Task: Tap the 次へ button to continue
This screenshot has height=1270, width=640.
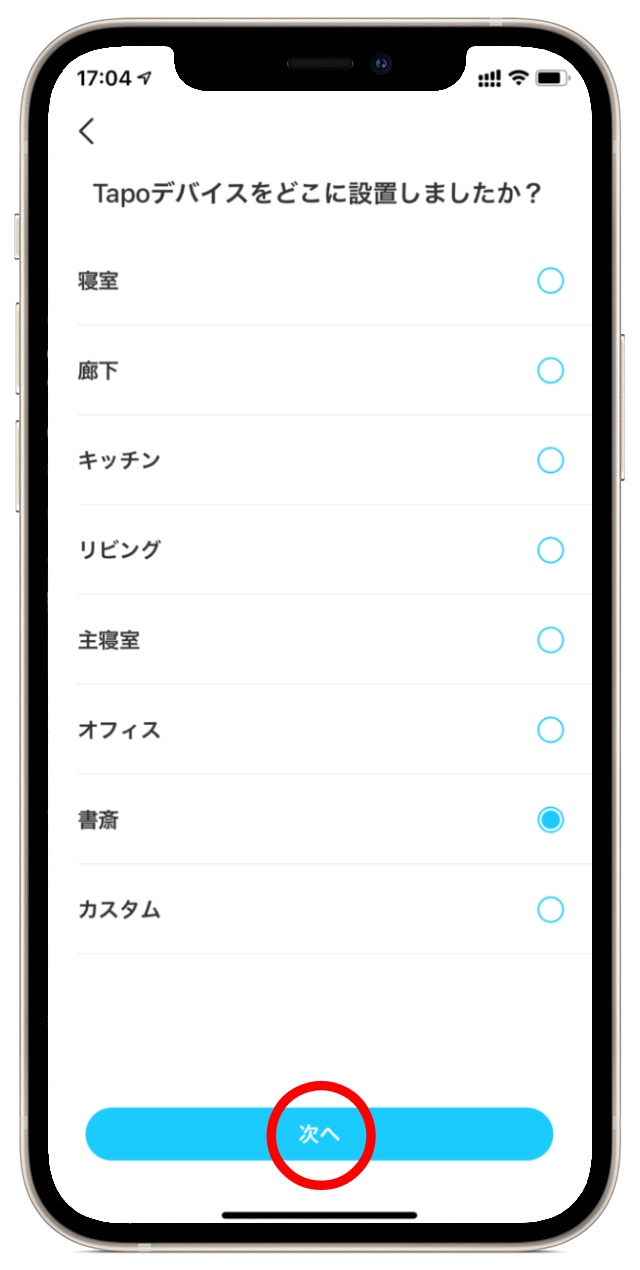Action: 319,1134
